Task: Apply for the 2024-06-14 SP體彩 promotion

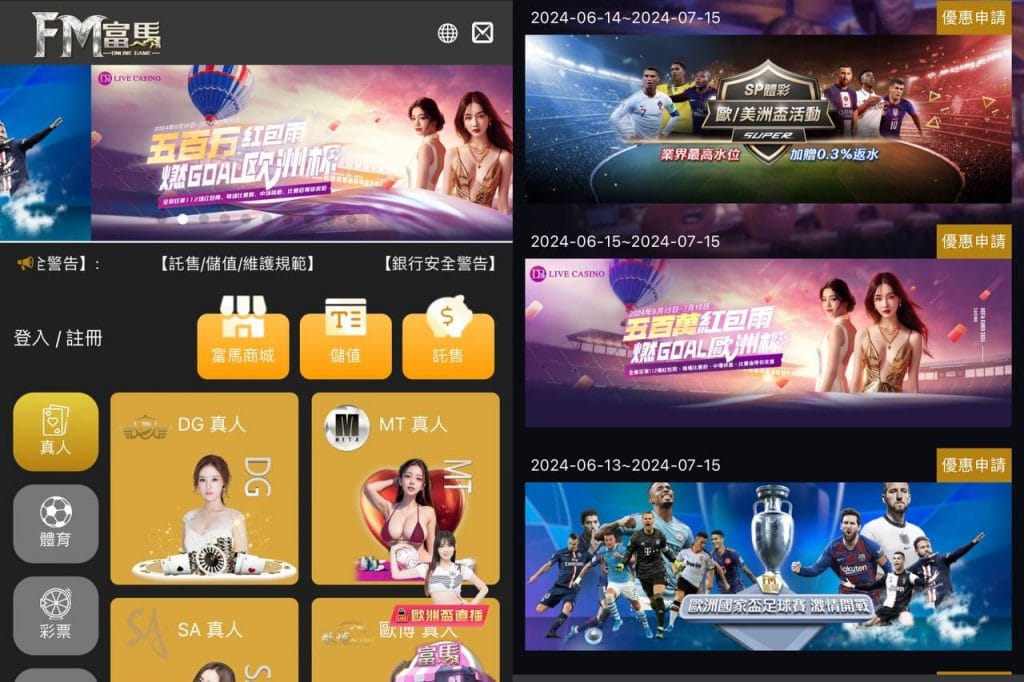Action: pos(973,17)
